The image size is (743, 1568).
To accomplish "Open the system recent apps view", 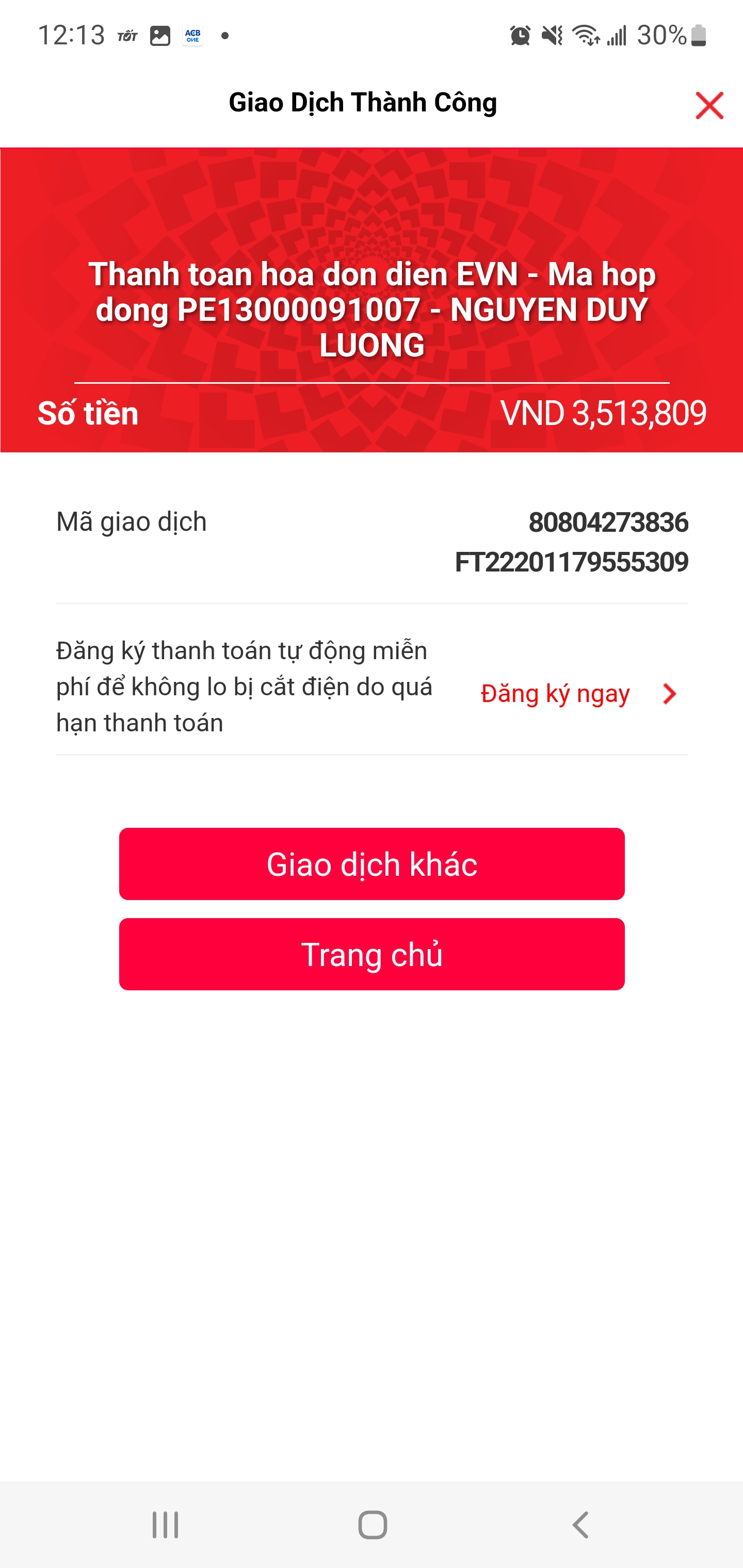I will point(165,1525).
